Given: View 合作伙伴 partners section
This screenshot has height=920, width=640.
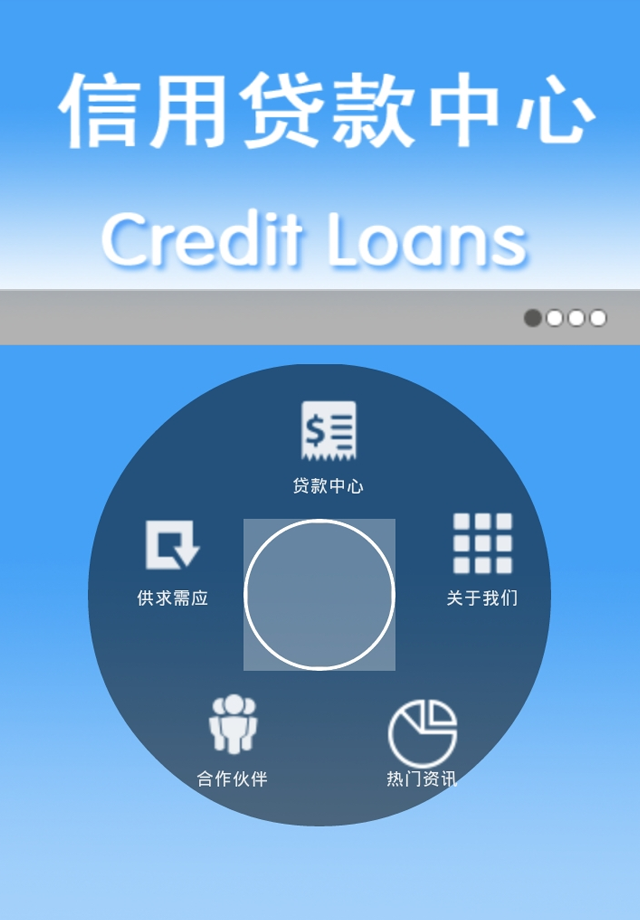Looking at the screenshot, I should pyautogui.click(x=233, y=738).
